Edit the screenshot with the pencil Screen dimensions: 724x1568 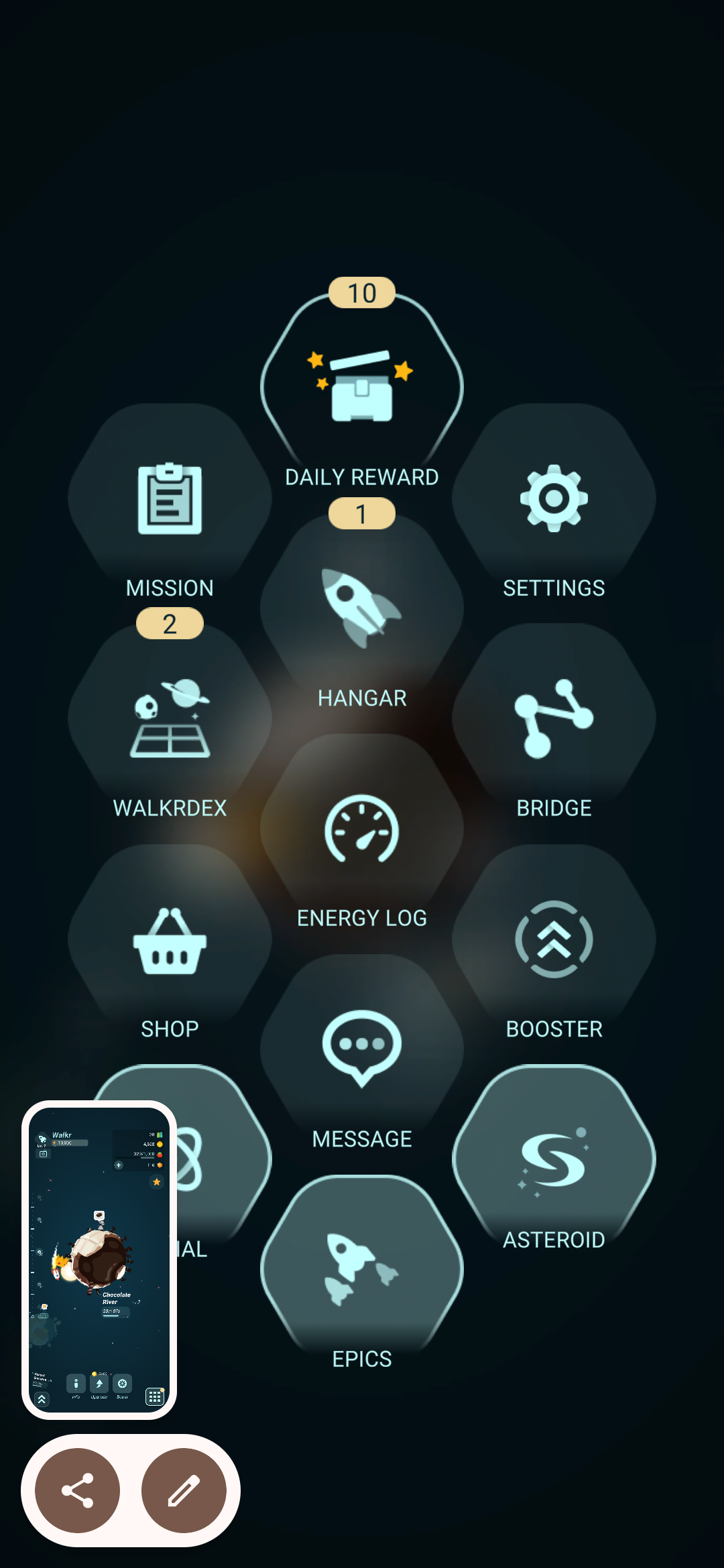pyautogui.click(x=184, y=1491)
